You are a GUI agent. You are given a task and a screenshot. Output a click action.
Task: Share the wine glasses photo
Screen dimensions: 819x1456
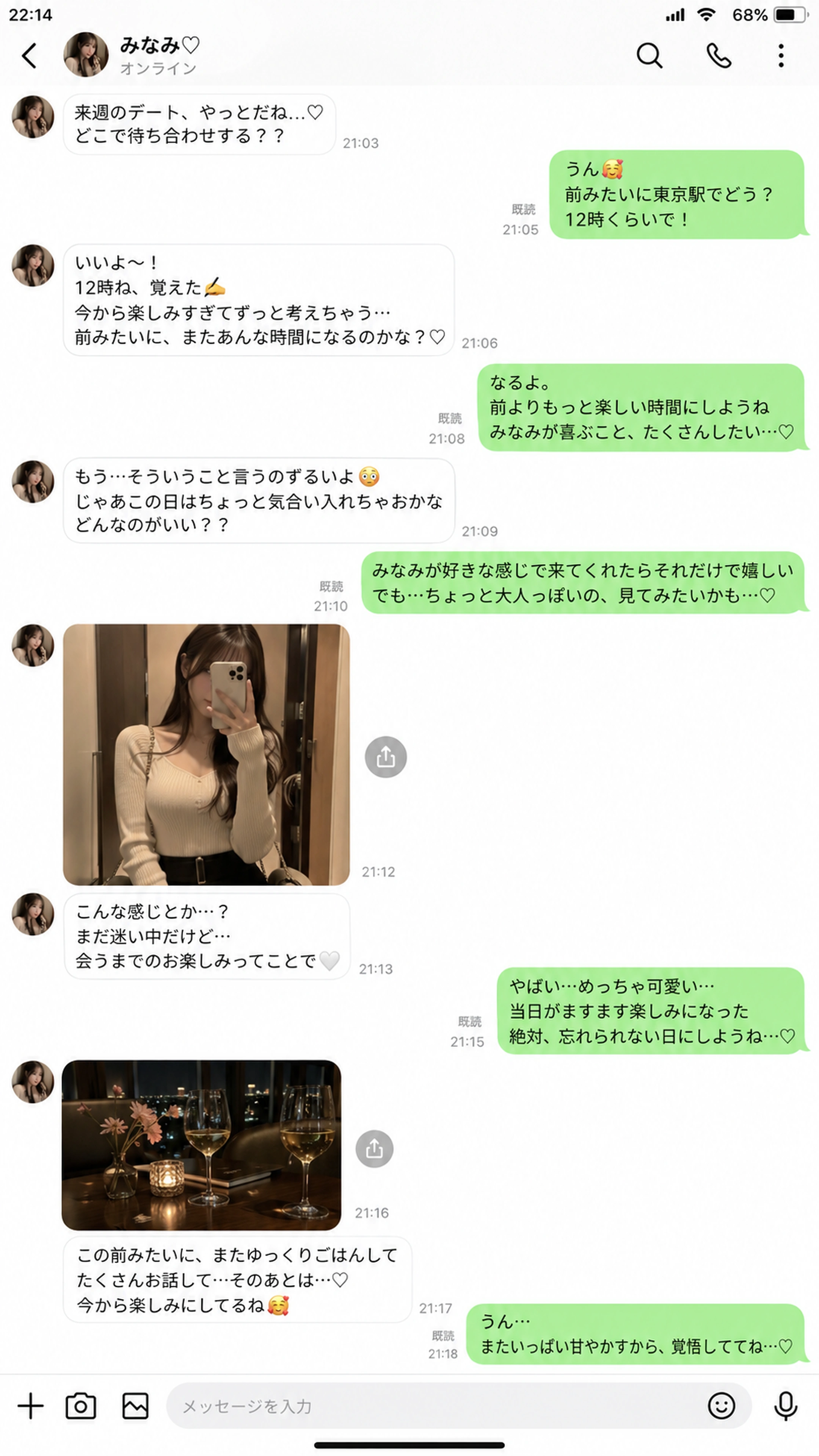click(x=374, y=1148)
